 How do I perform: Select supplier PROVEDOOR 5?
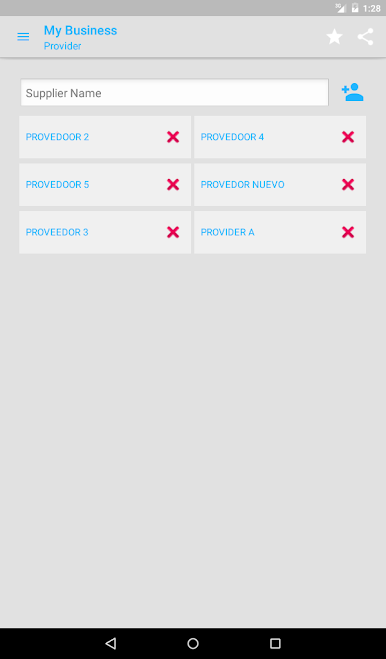click(57, 185)
